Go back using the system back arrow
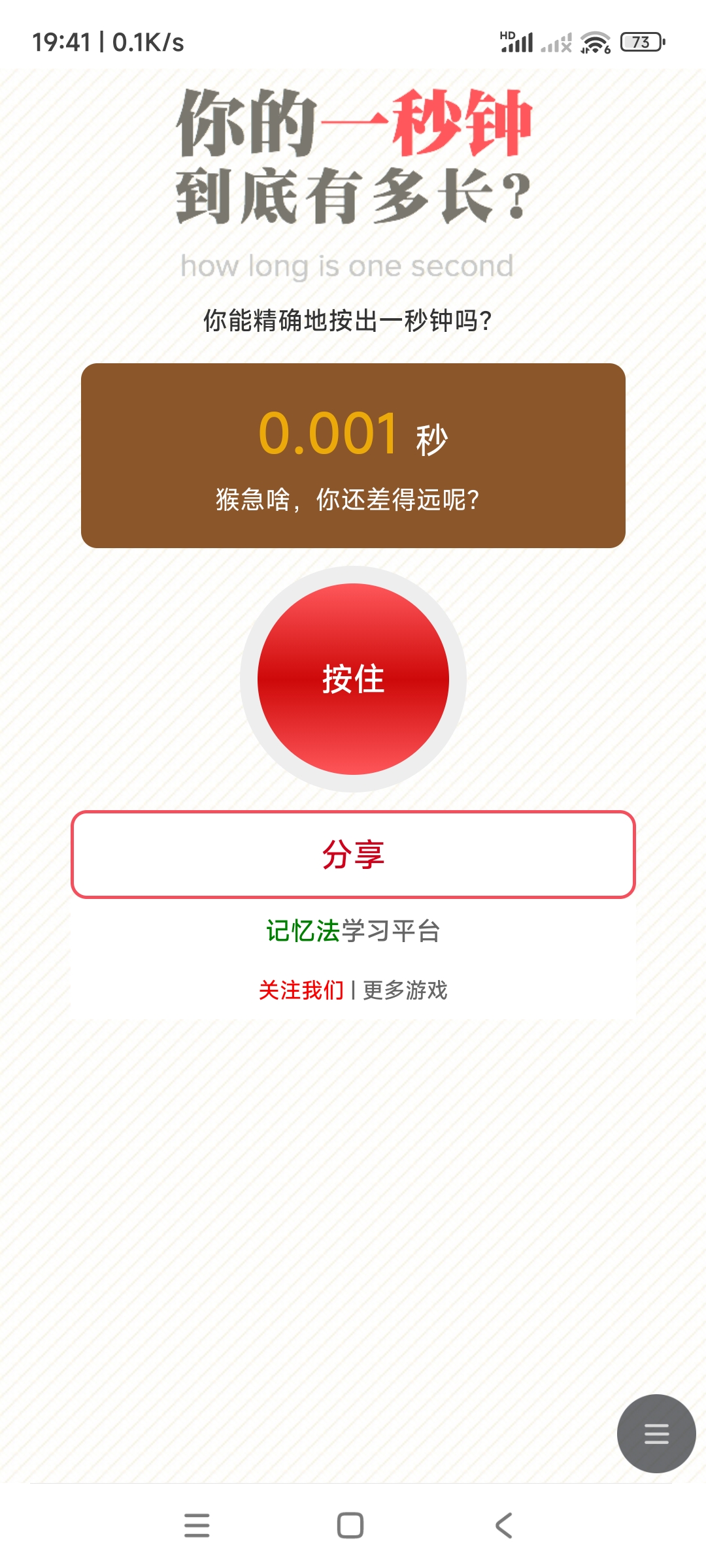This screenshot has width=706, height=1568. pyautogui.click(x=503, y=1526)
